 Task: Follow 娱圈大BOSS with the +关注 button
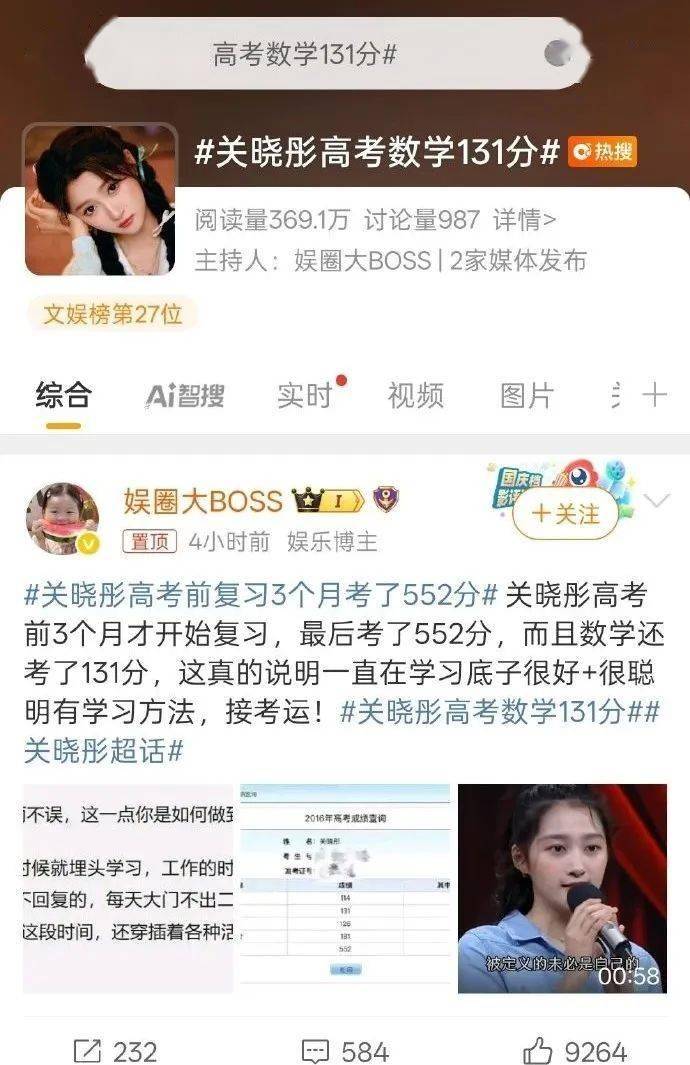pos(565,514)
